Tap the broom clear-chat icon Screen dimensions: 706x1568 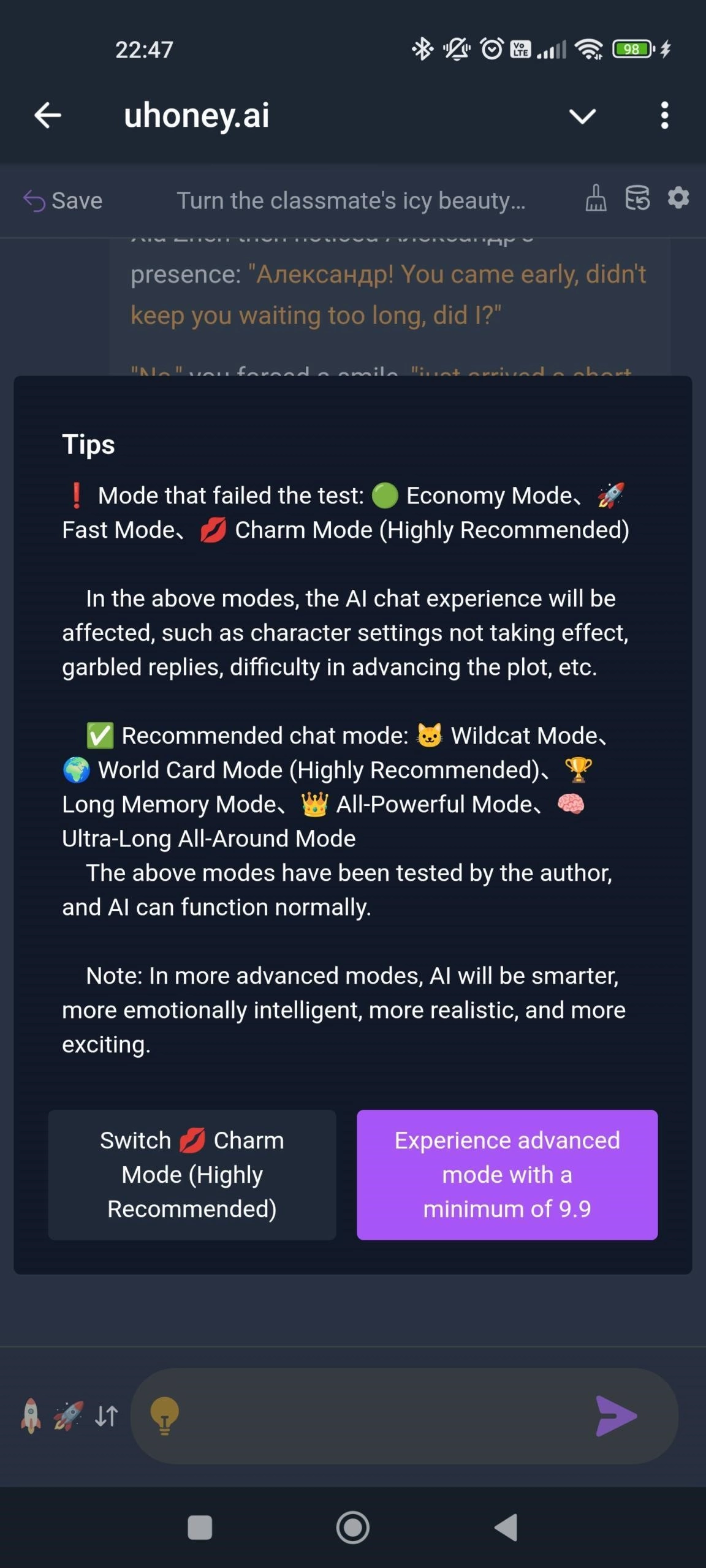click(x=595, y=198)
